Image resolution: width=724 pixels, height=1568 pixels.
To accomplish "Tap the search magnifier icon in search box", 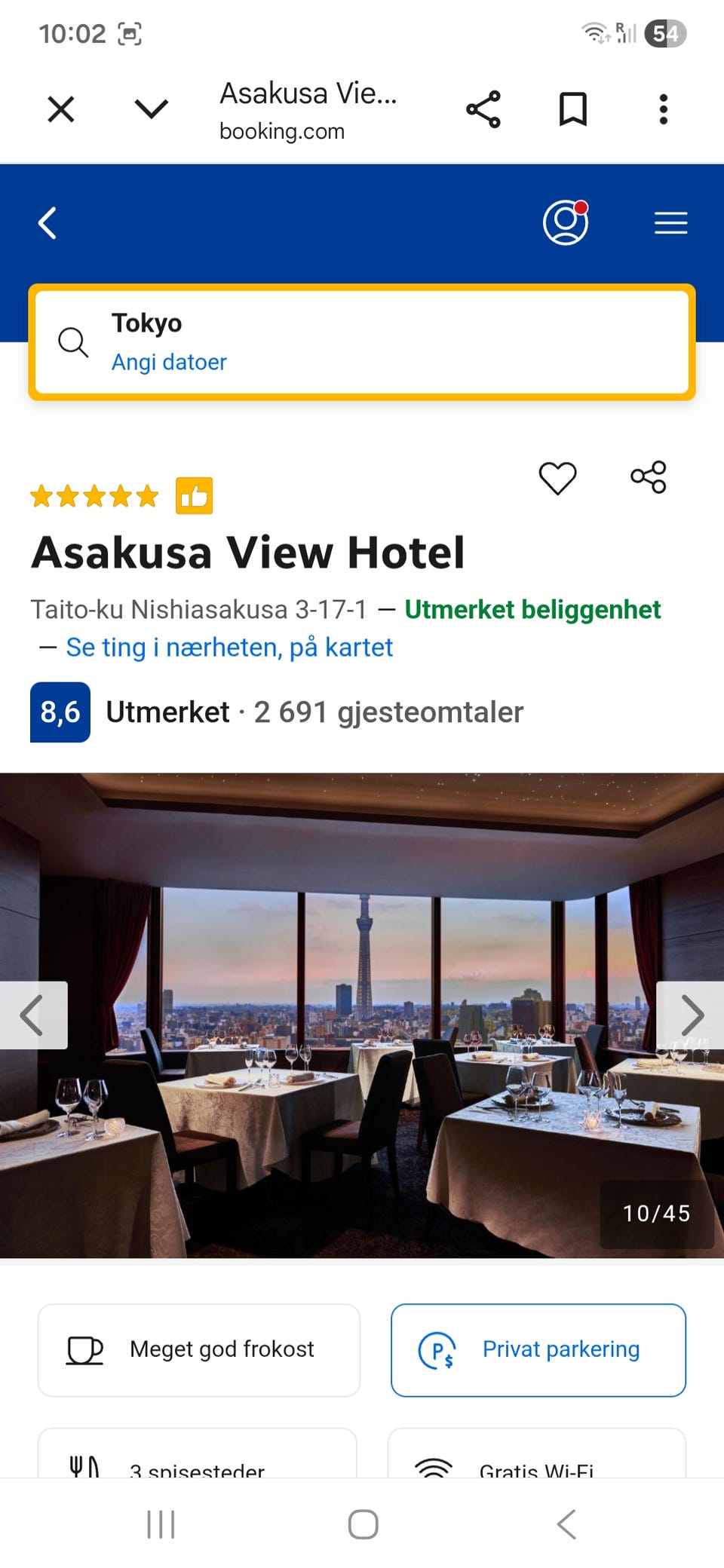I will (72, 343).
